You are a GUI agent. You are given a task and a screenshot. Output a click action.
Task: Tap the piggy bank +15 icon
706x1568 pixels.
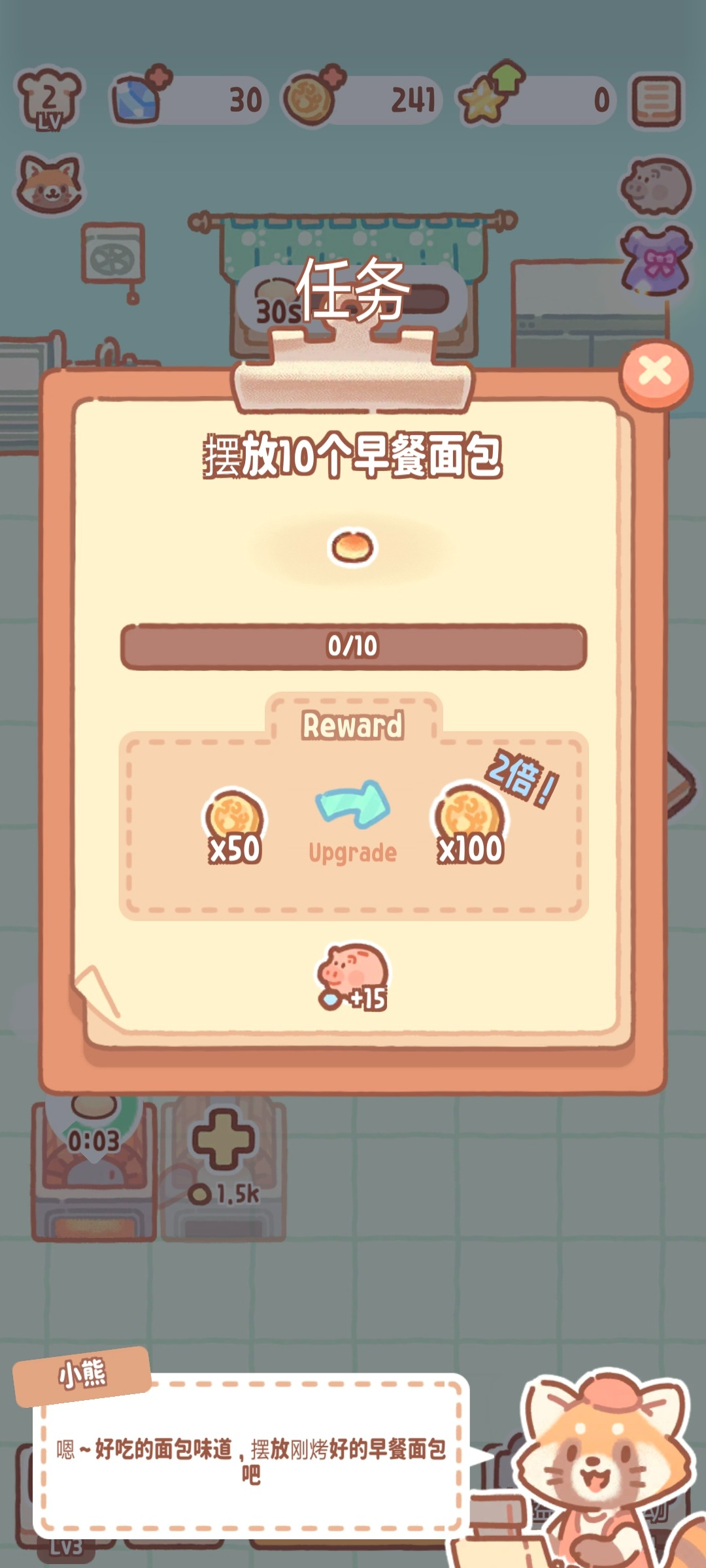[x=353, y=977]
